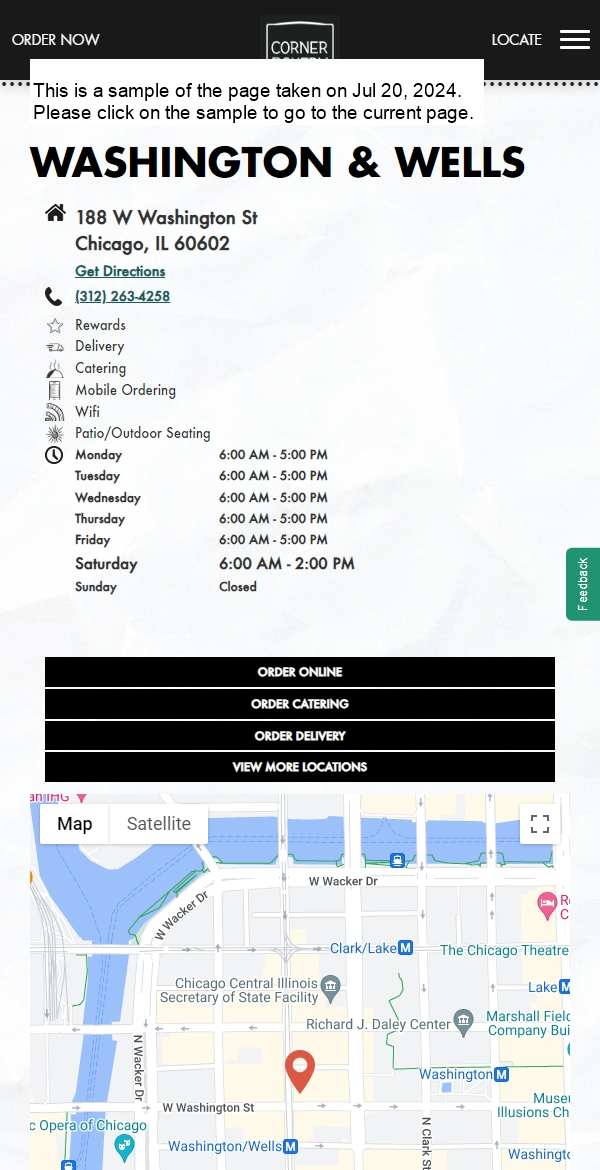Screen dimensions: 600x1170
Task: Call (312) 263-4258
Action: click(x=122, y=296)
